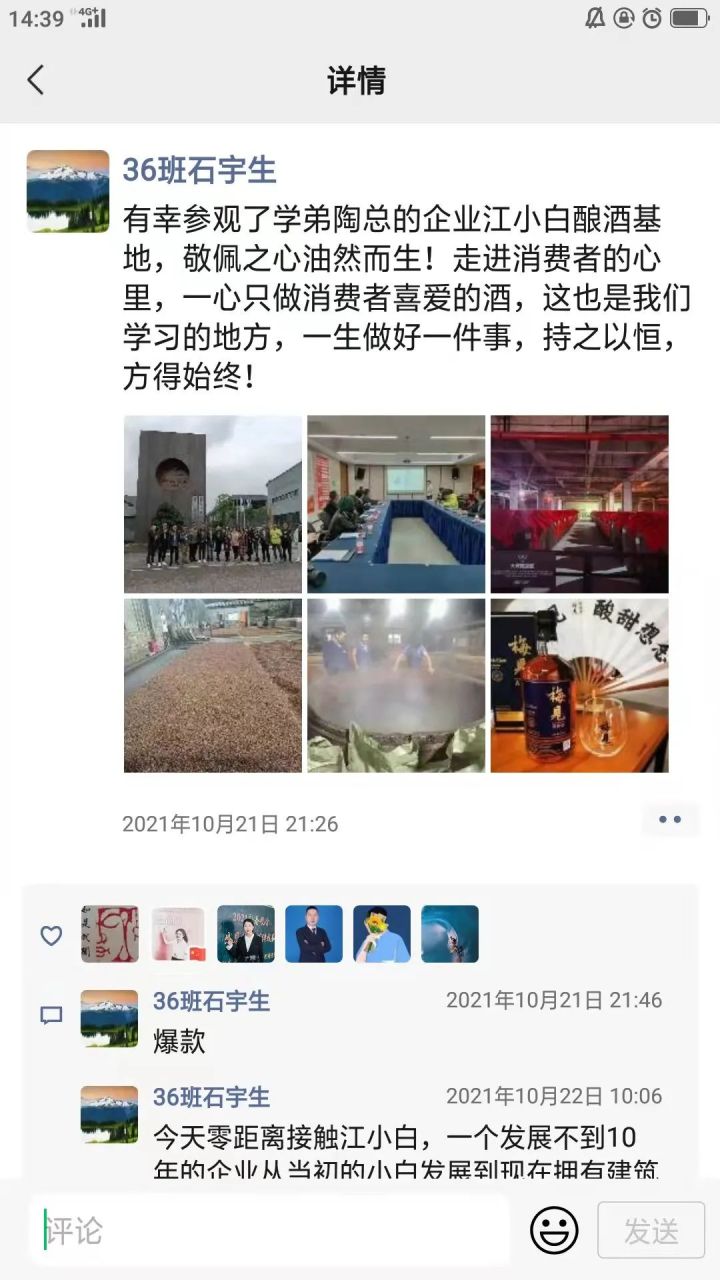The height and width of the screenshot is (1280, 720).
Task: Open commenter name on the 10:06 comment
Action: pos(211,1097)
